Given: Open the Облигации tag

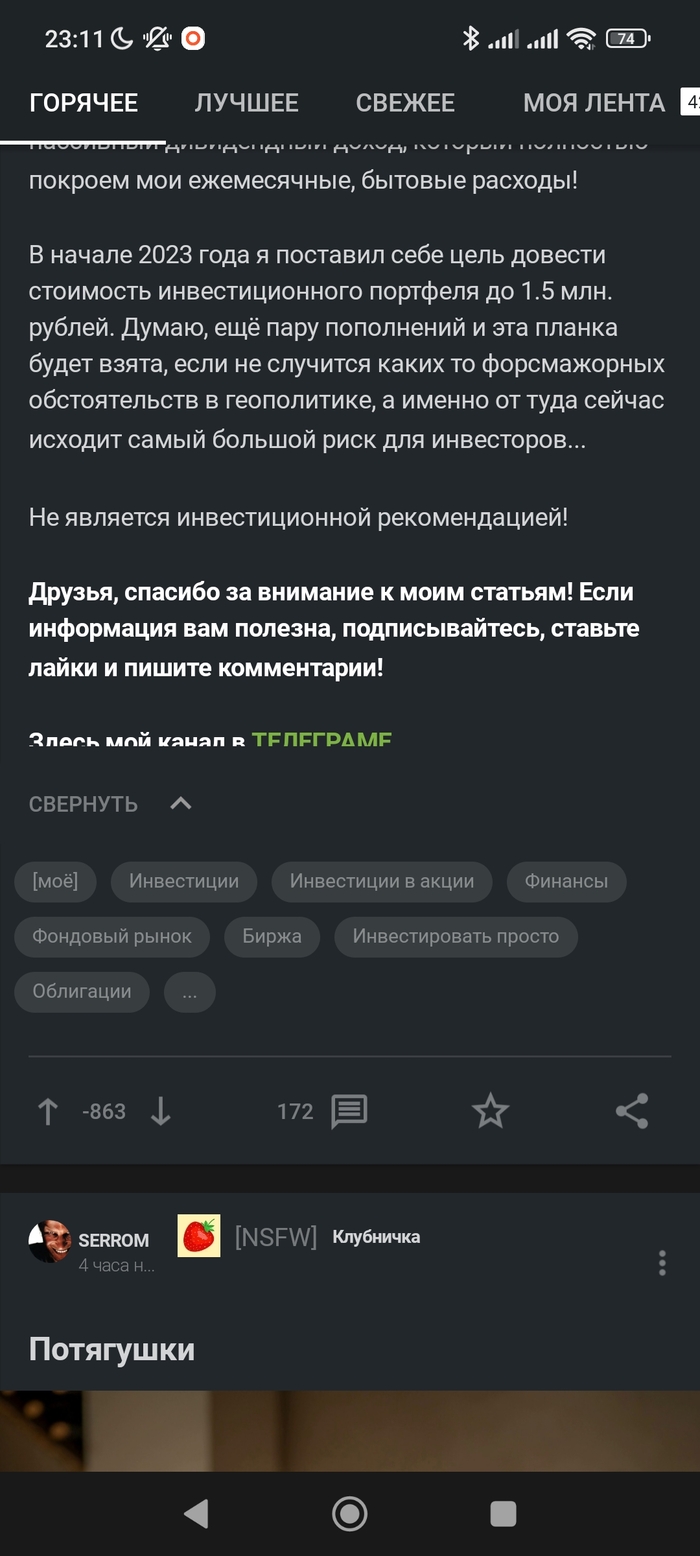Looking at the screenshot, I should 82,991.
